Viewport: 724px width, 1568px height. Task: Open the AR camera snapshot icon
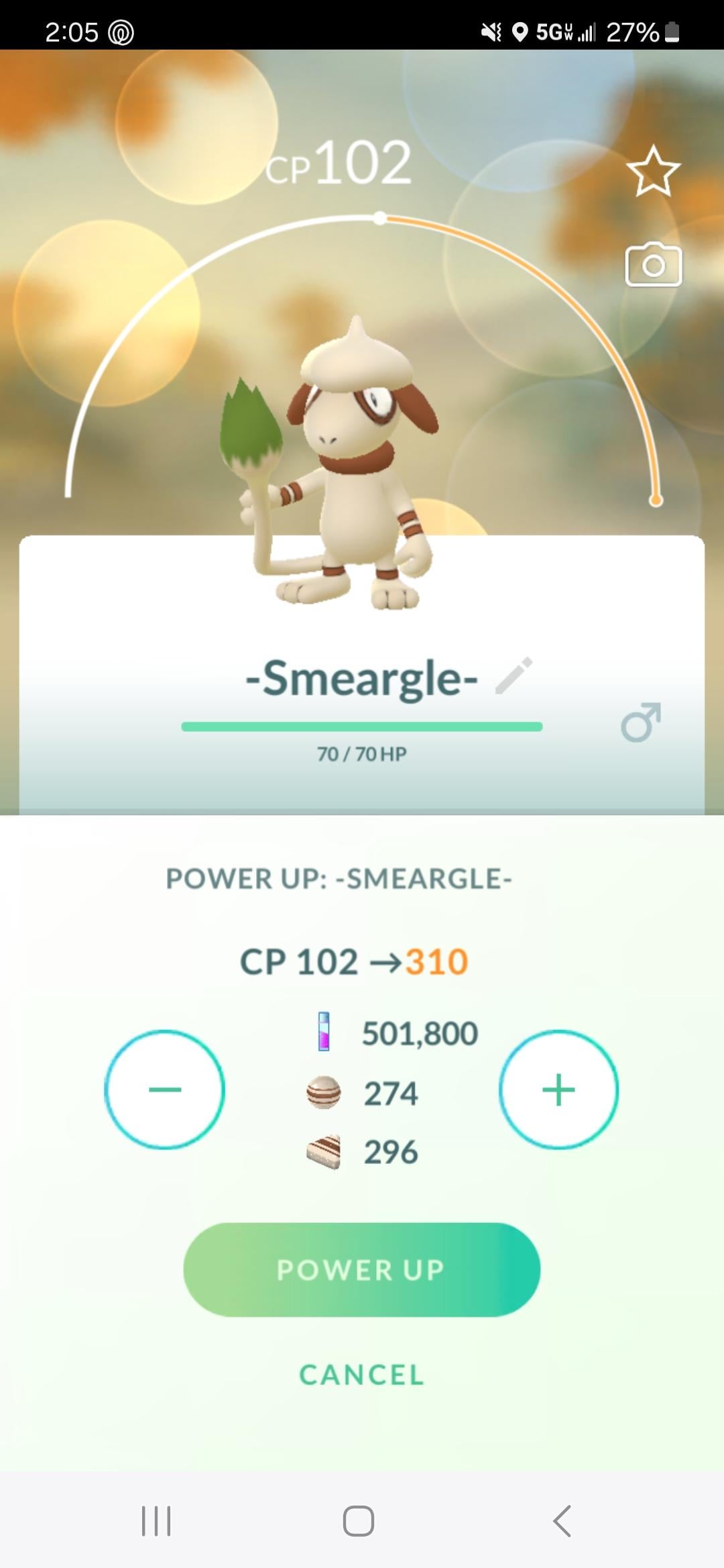pyautogui.click(x=653, y=265)
